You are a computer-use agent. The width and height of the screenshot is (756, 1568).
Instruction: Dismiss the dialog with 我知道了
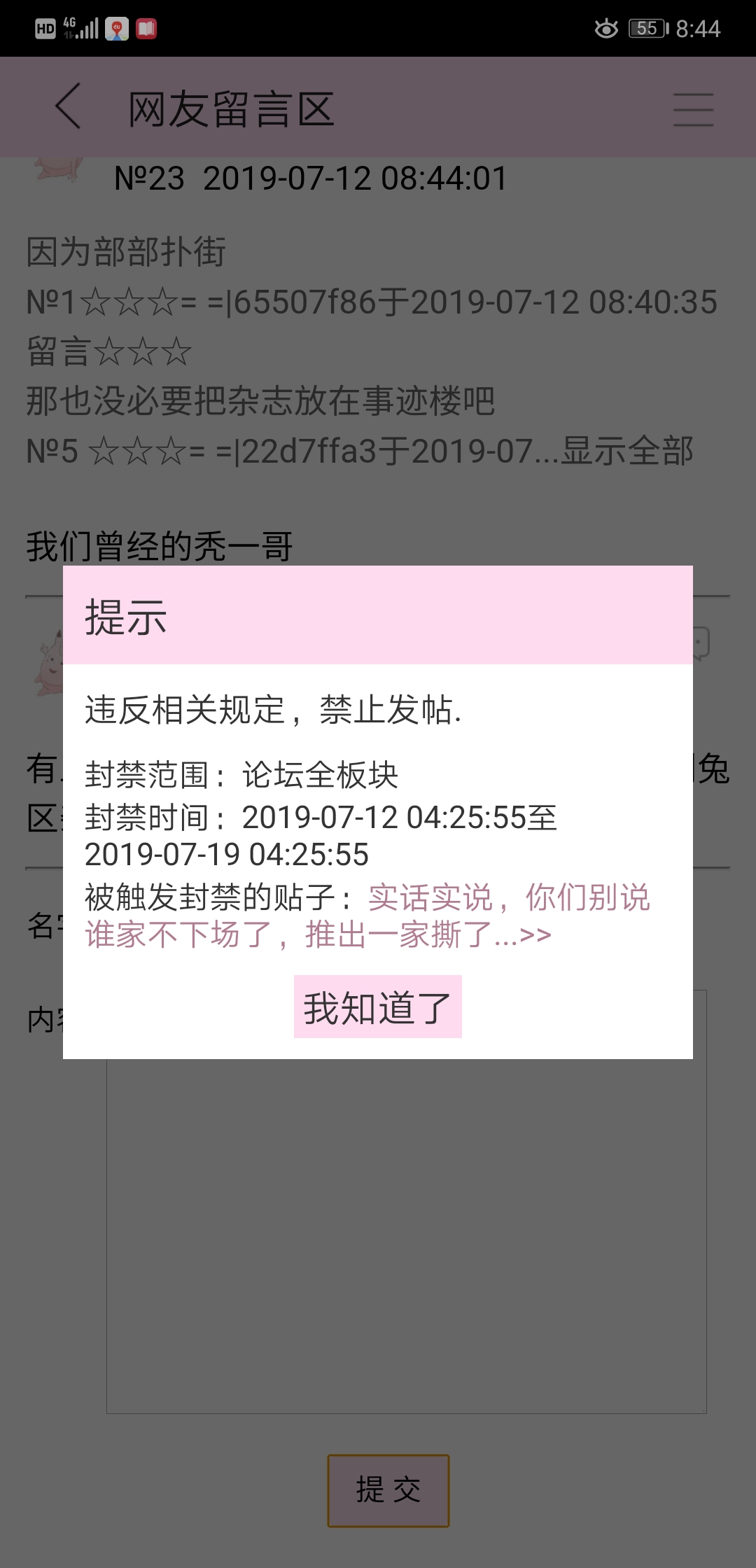click(377, 1007)
